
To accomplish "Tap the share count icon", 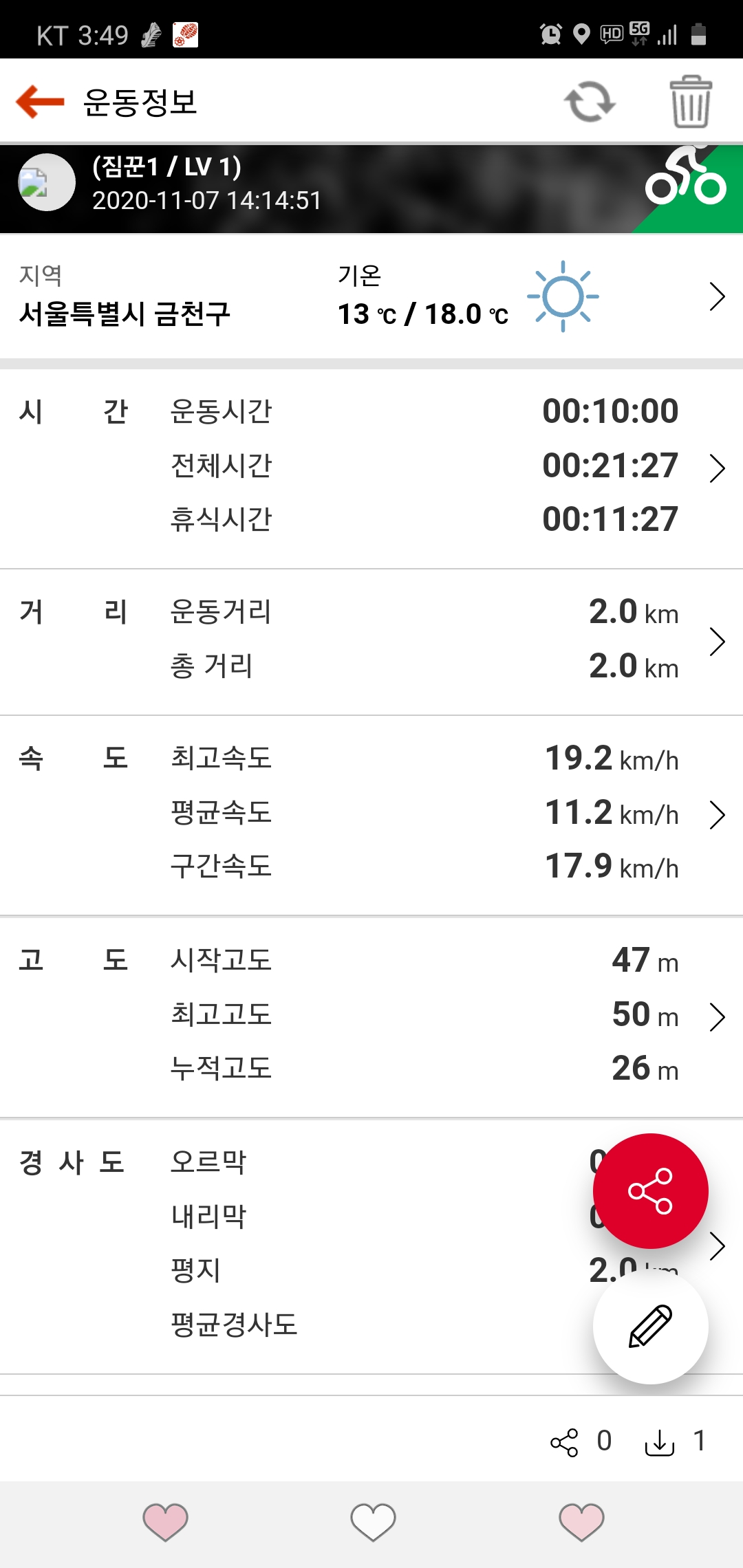I will click(x=564, y=1442).
